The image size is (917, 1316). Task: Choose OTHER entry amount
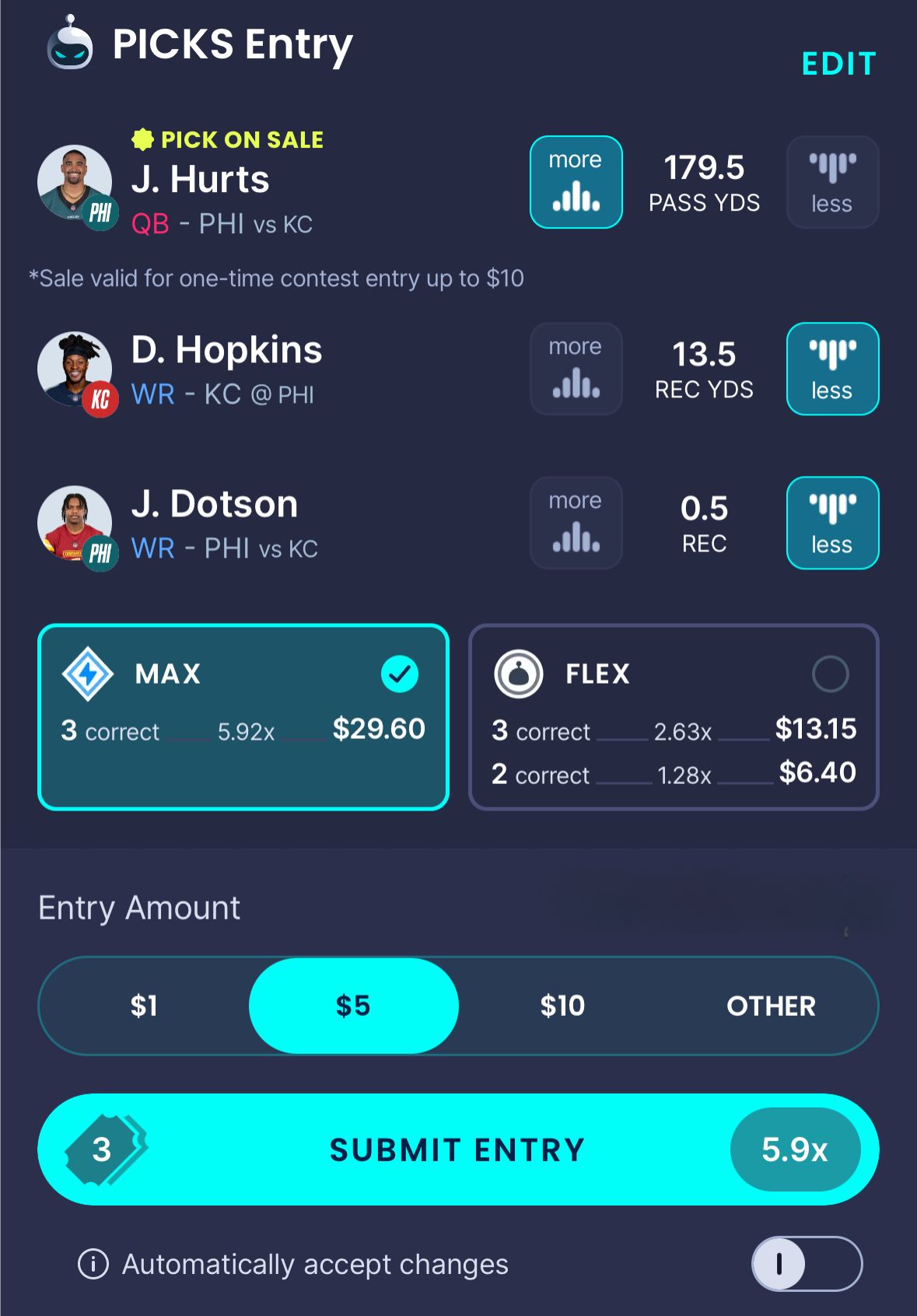771,1006
